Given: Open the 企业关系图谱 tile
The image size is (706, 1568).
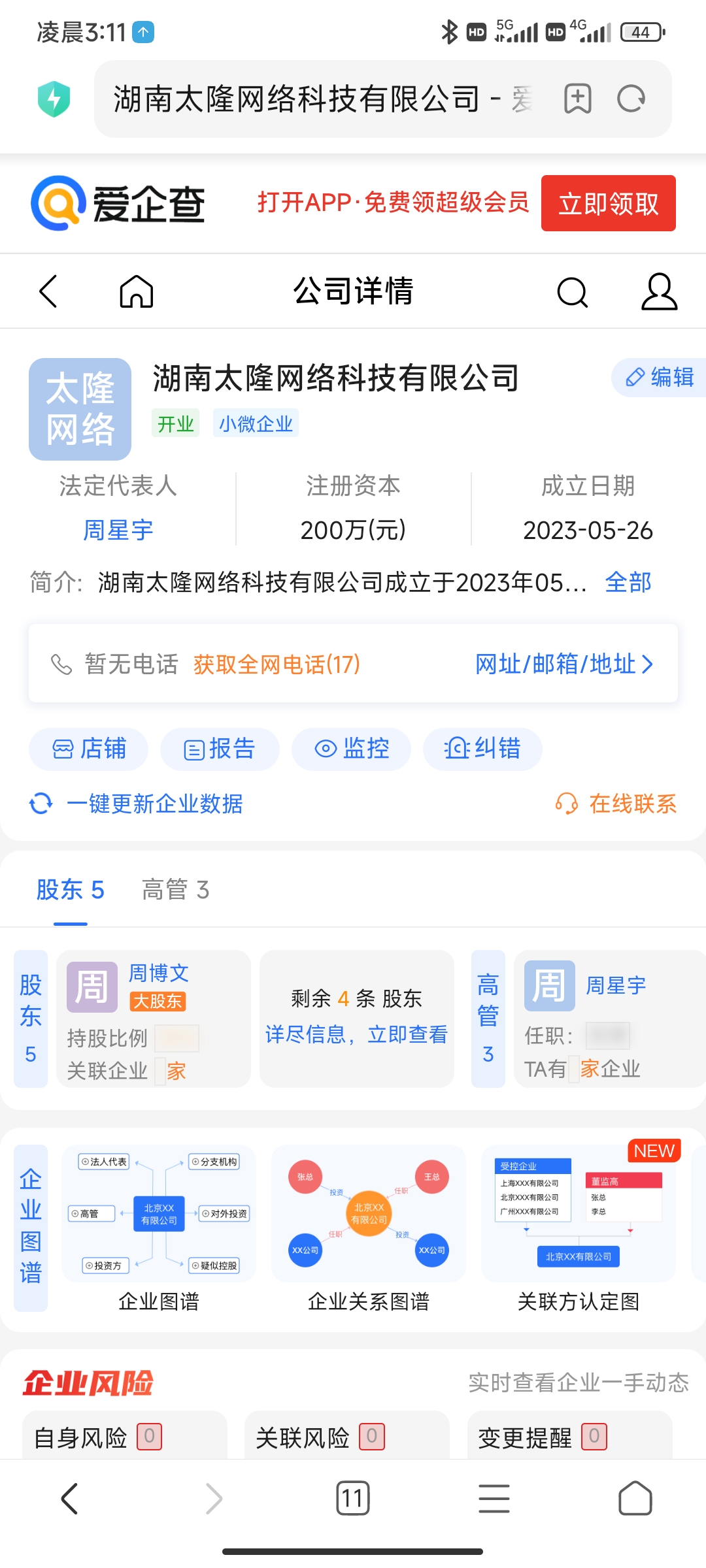Looking at the screenshot, I should pyautogui.click(x=369, y=1228).
